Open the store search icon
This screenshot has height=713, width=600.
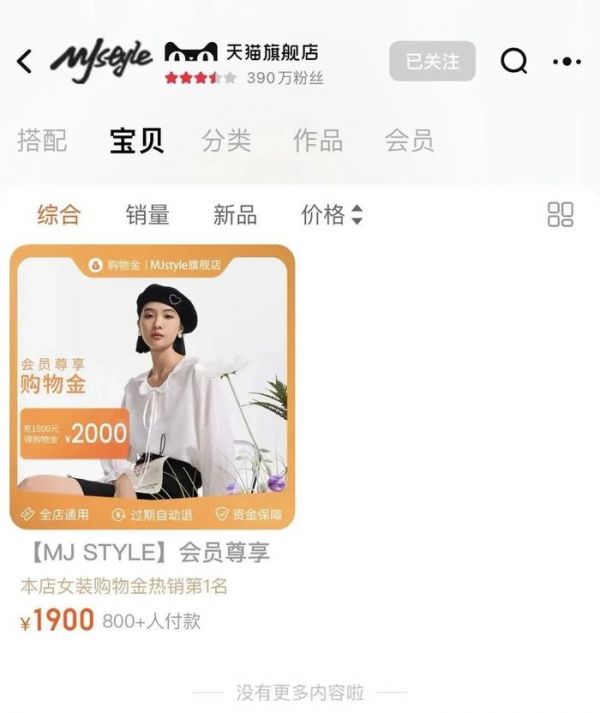pyautogui.click(x=514, y=61)
